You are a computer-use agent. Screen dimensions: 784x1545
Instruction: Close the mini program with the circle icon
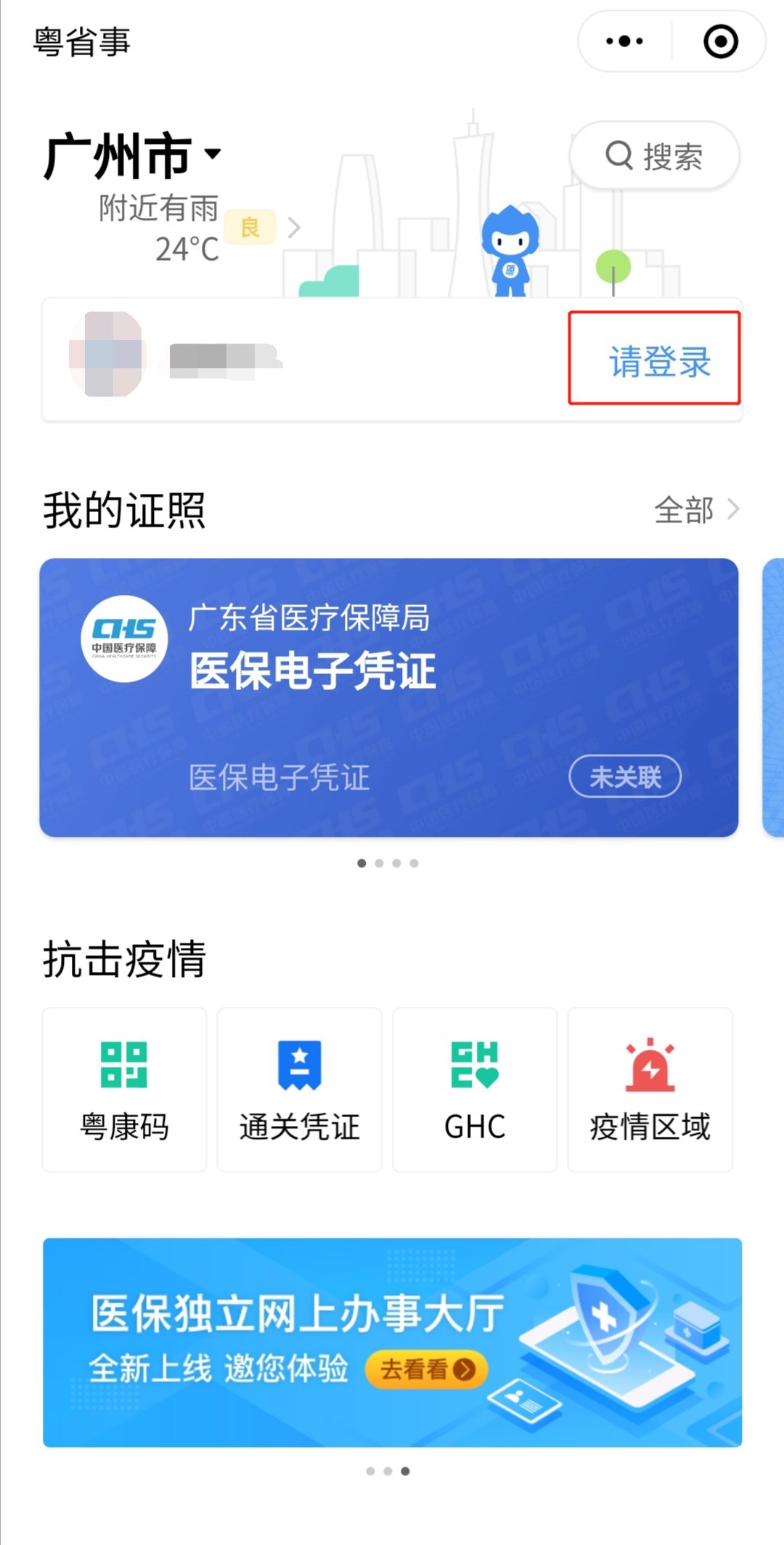click(x=721, y=41)
